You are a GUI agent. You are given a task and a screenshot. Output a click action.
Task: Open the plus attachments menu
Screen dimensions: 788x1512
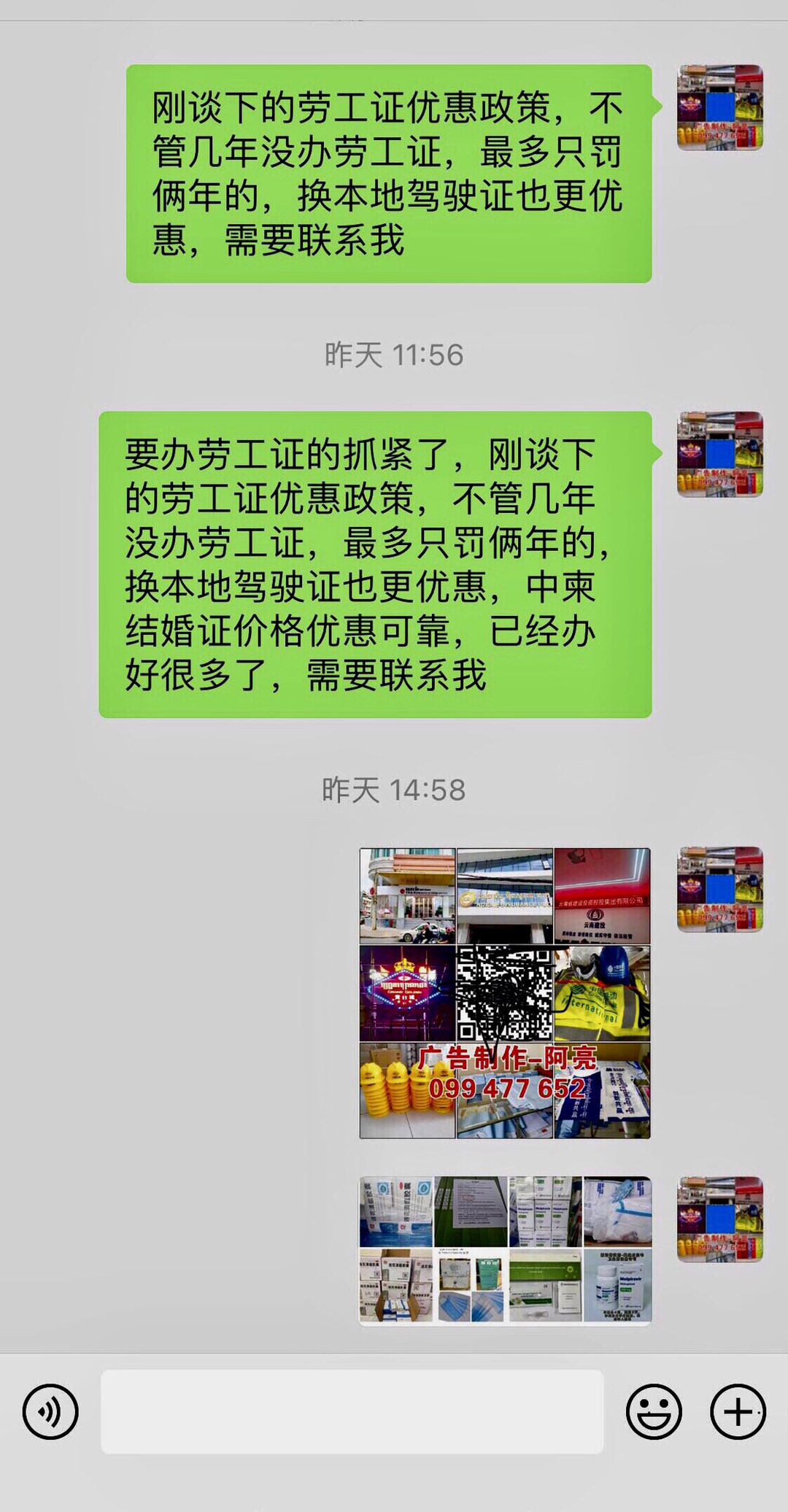point(738,1411)
